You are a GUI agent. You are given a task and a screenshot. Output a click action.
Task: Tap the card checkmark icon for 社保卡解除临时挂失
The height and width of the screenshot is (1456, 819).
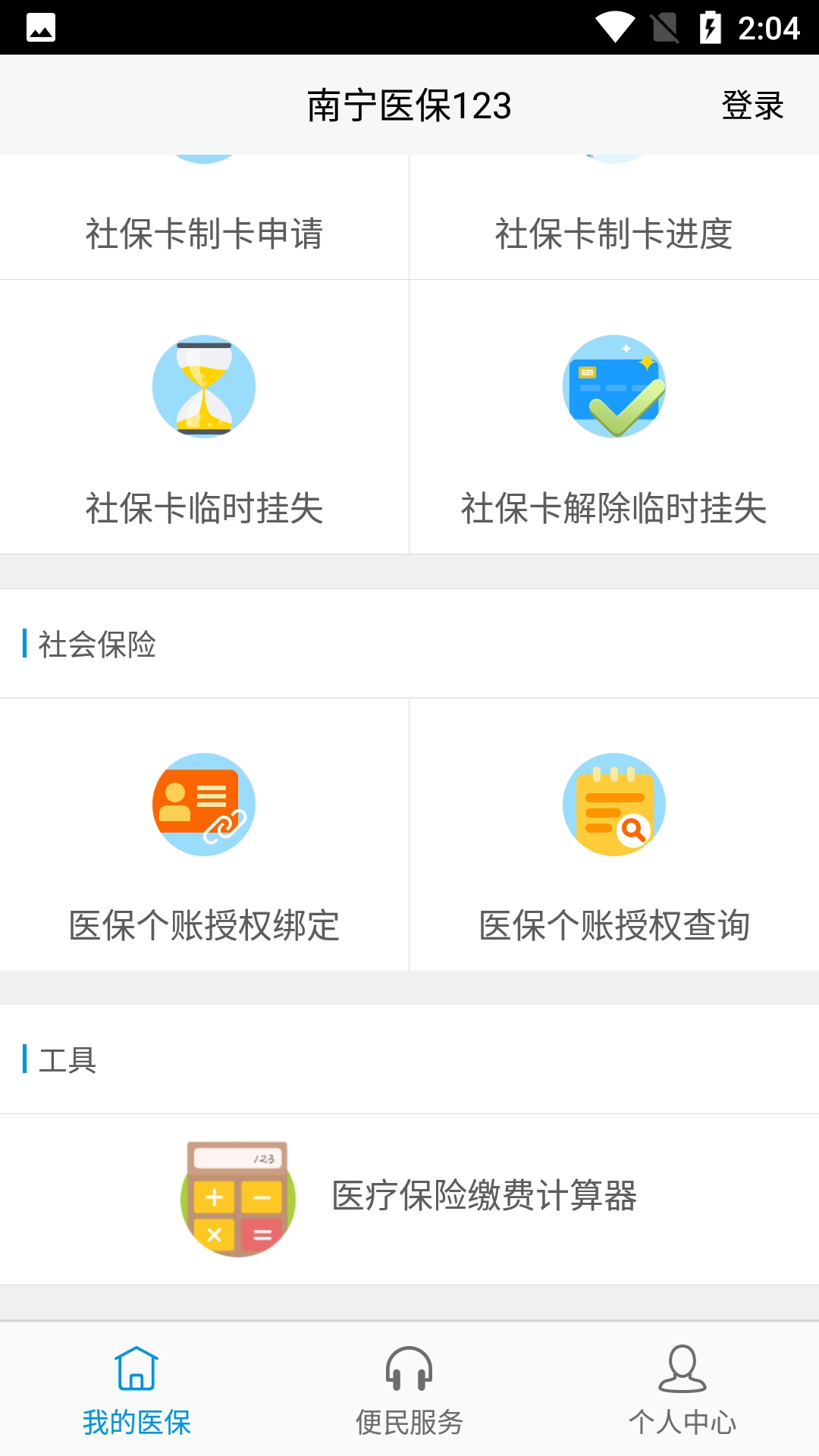point(614,386)
